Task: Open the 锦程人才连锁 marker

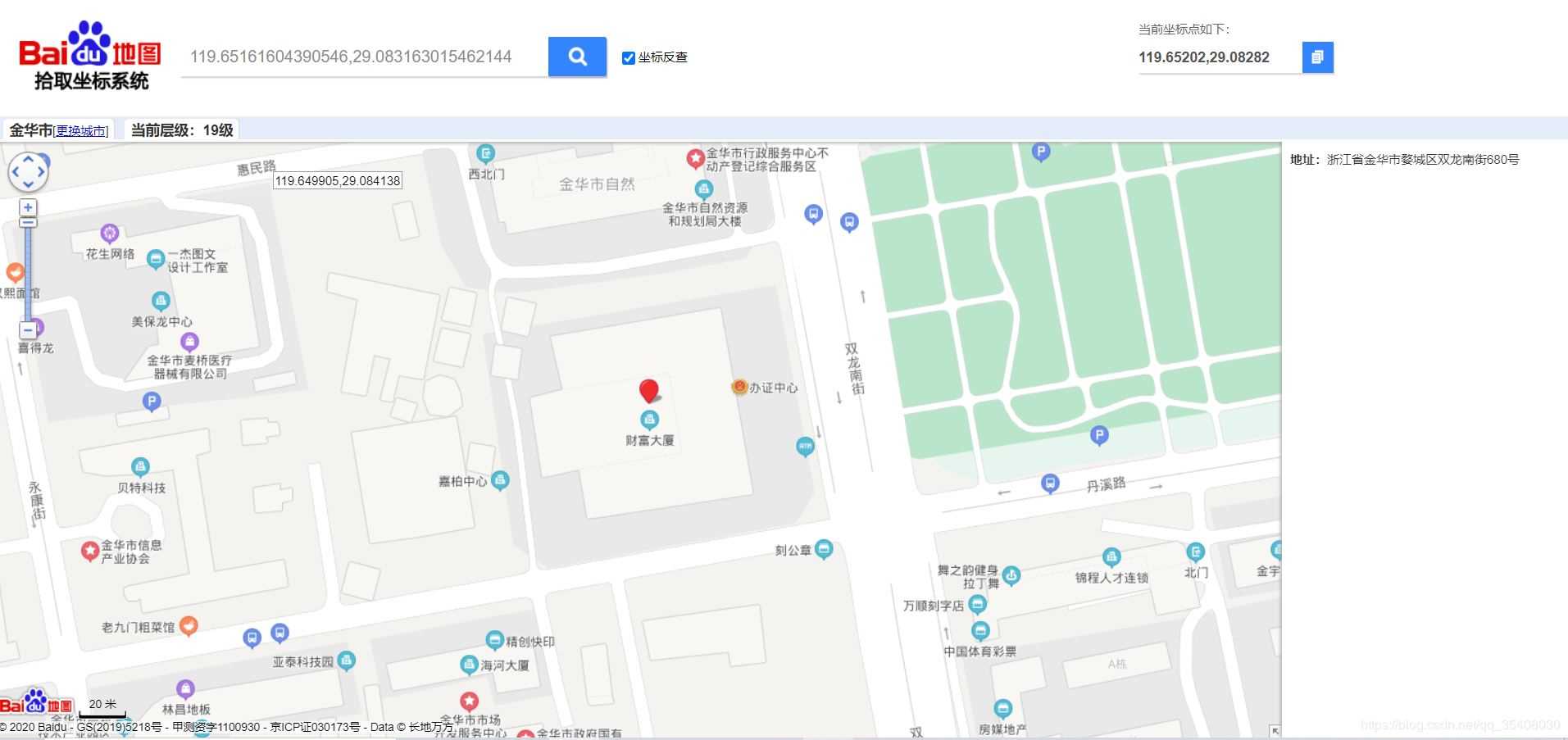Action: pos(1111,558)
